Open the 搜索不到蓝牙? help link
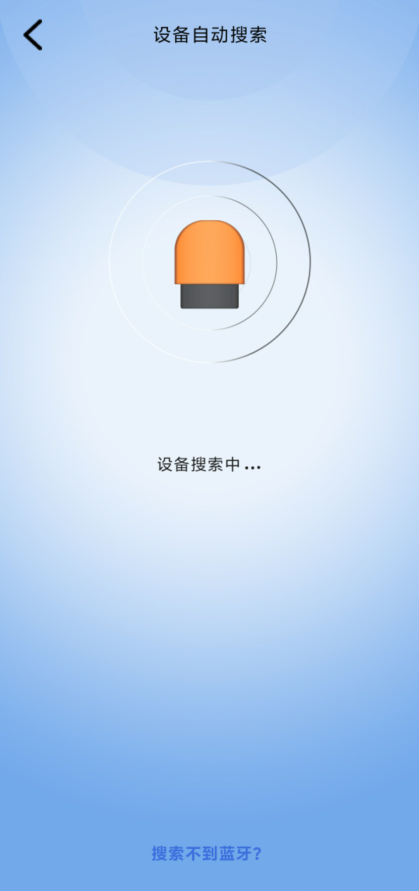 [x=209, y=853]
